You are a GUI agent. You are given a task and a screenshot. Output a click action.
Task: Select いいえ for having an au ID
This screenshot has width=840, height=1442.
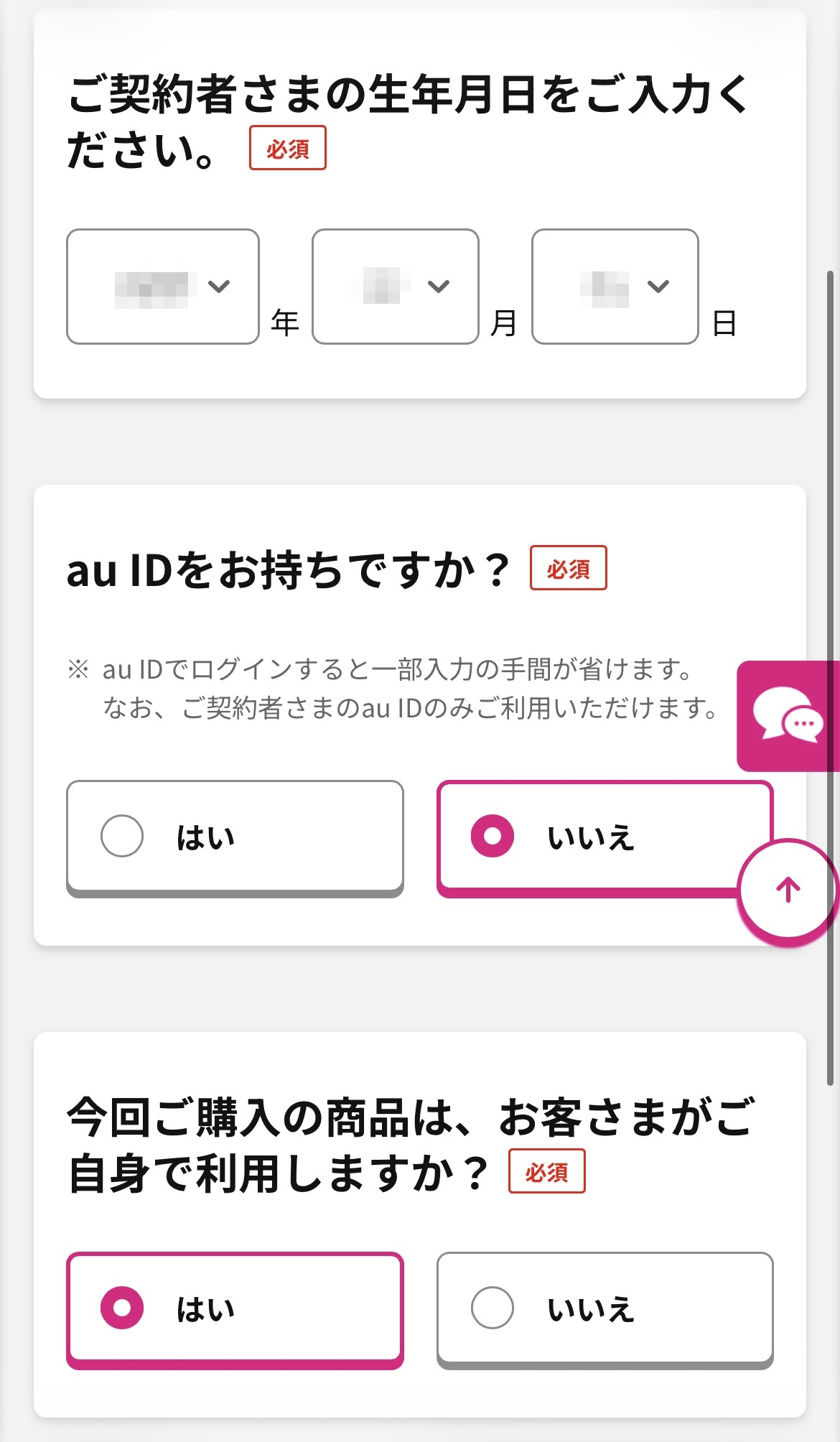(589, 837)
